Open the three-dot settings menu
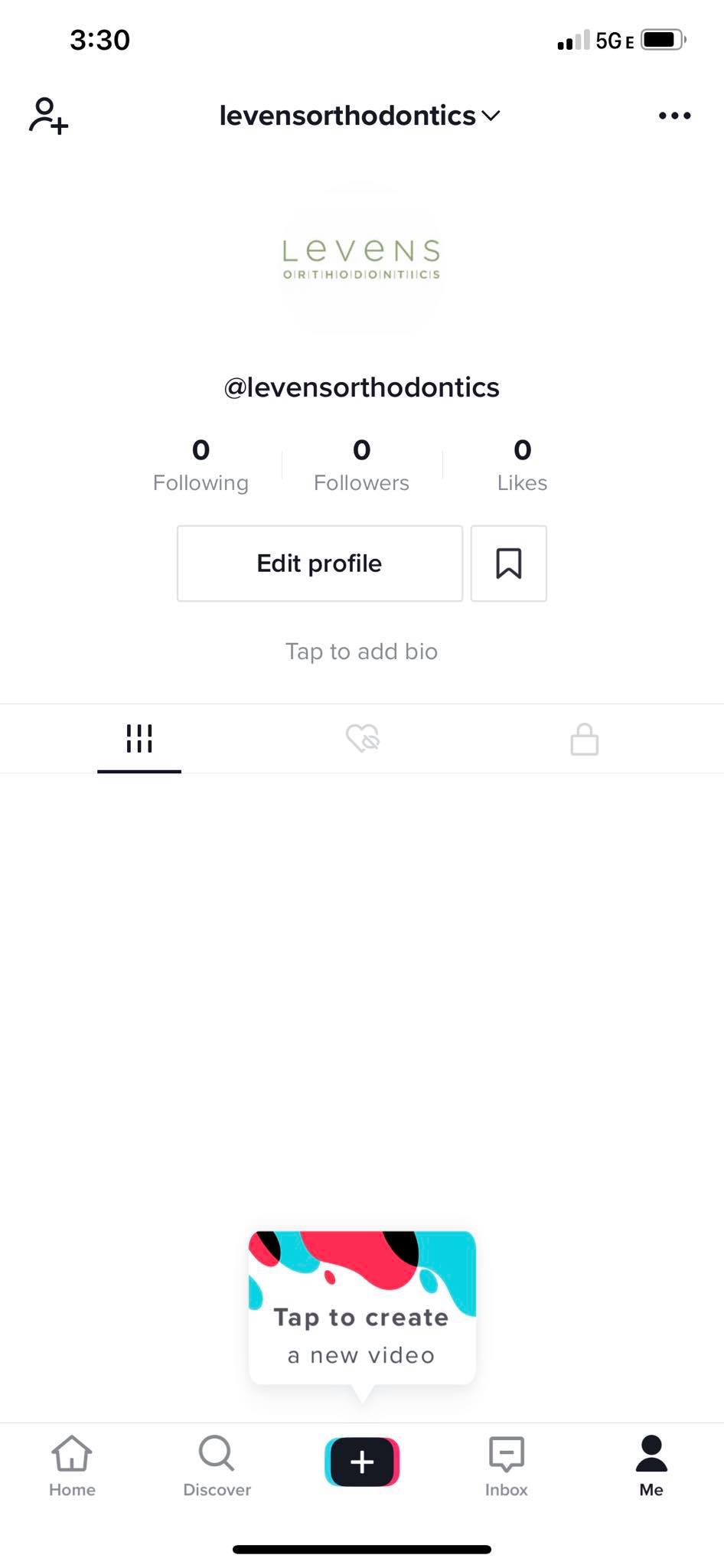The width and height of the screenshot is (724, 1568). [x=674, y=116]
